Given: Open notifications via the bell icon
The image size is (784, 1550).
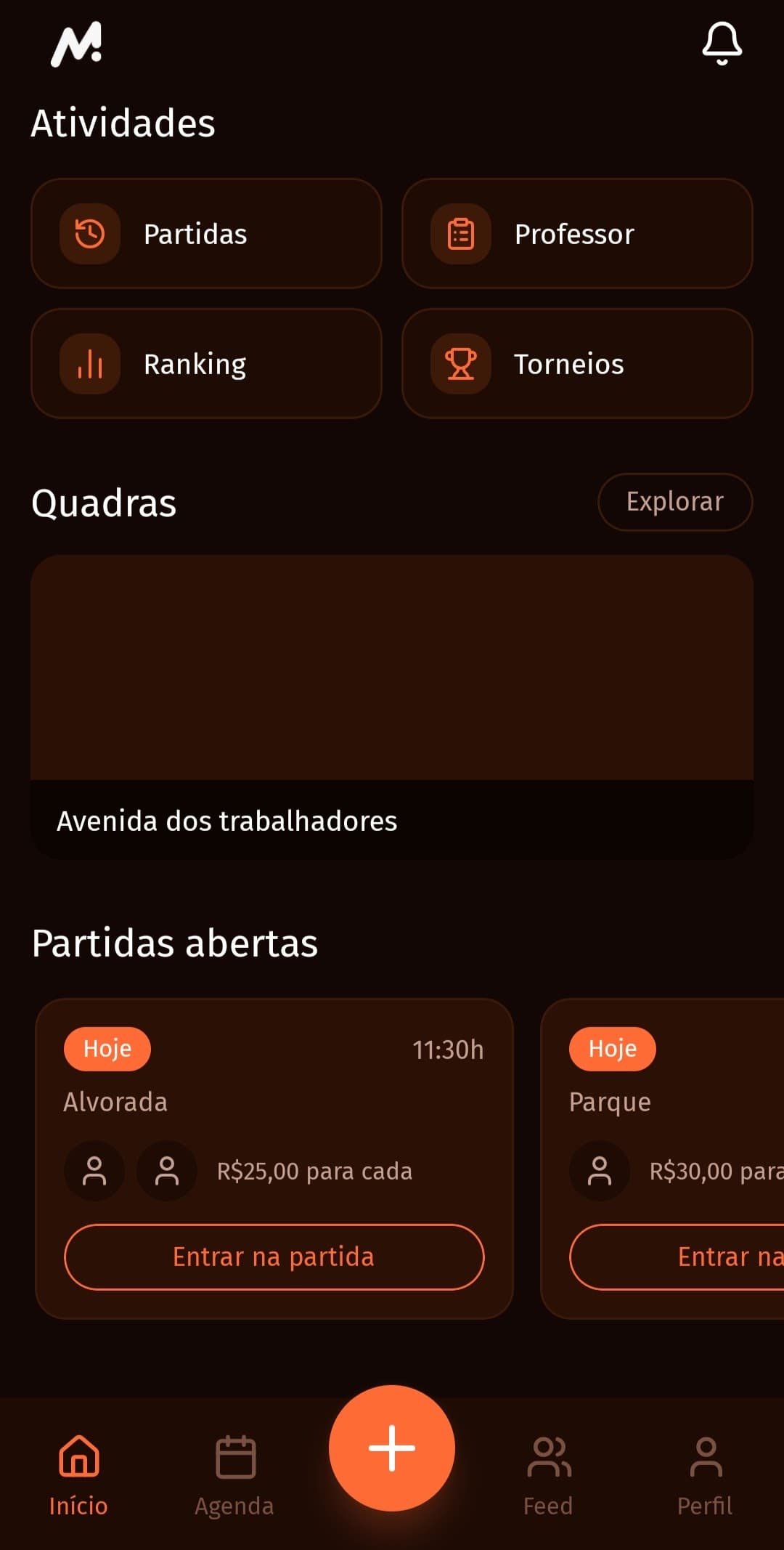Looking at the screenshot, I should tap(722, 44).
